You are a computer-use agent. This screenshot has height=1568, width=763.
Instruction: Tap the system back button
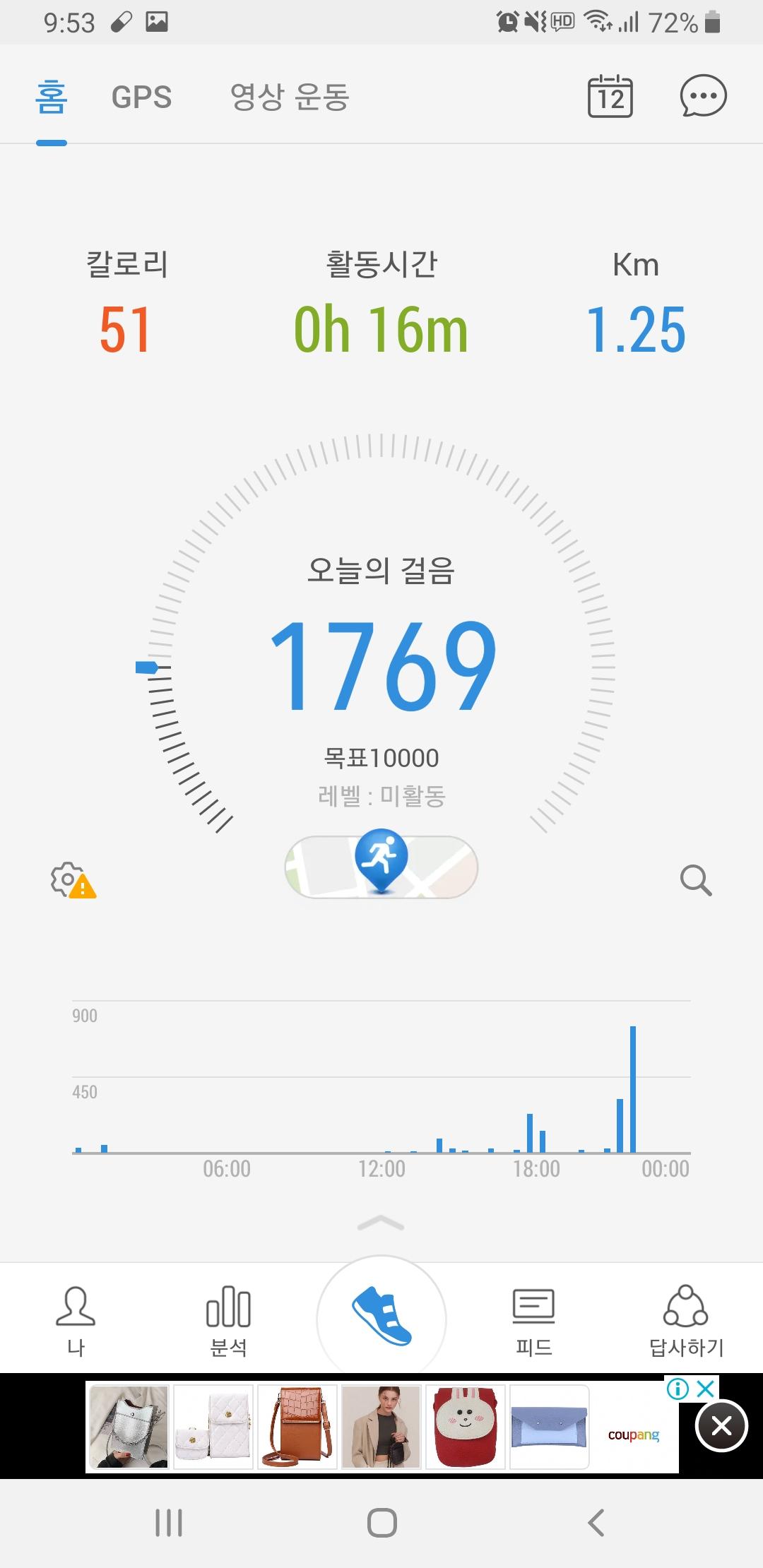coord(596,1522)
